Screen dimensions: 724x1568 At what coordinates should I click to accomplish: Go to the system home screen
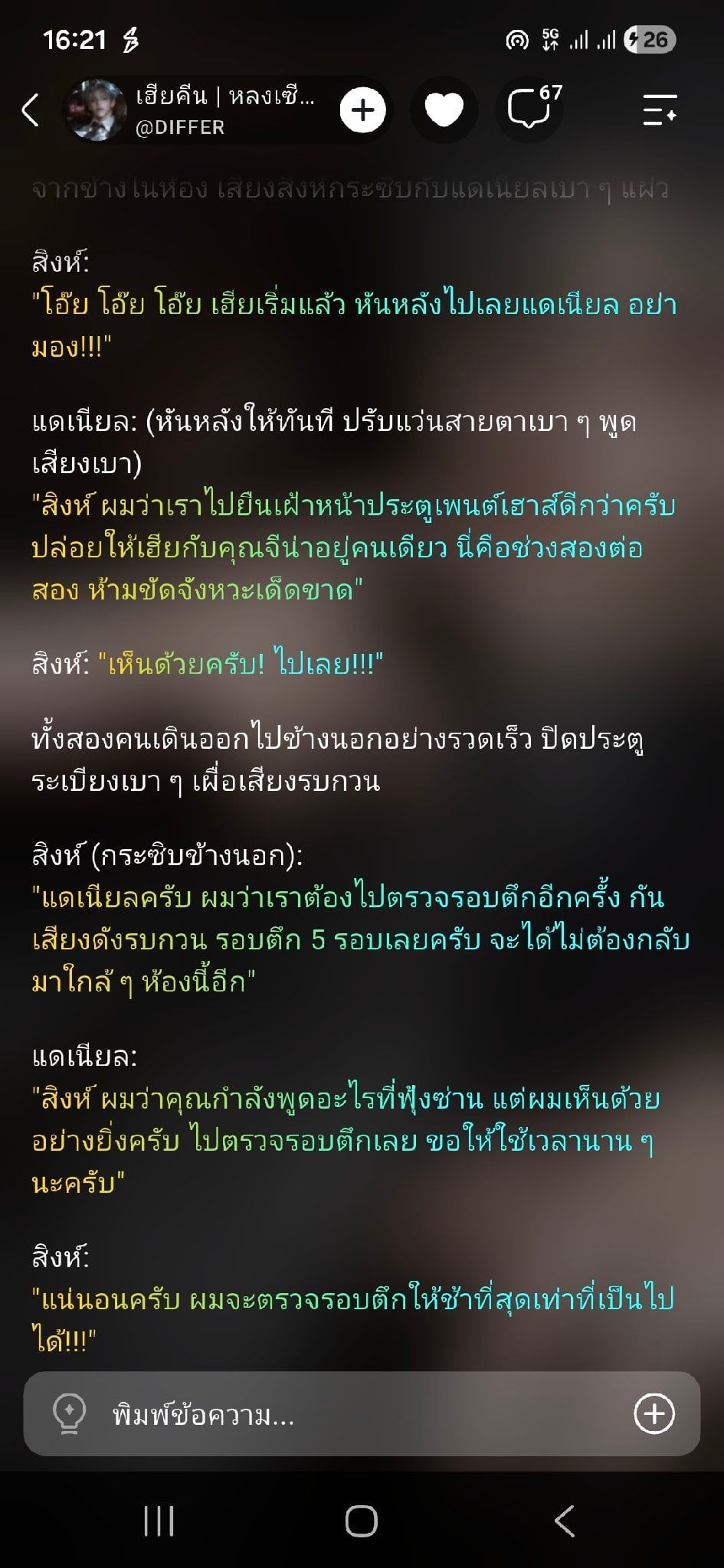coord(362,1521)
